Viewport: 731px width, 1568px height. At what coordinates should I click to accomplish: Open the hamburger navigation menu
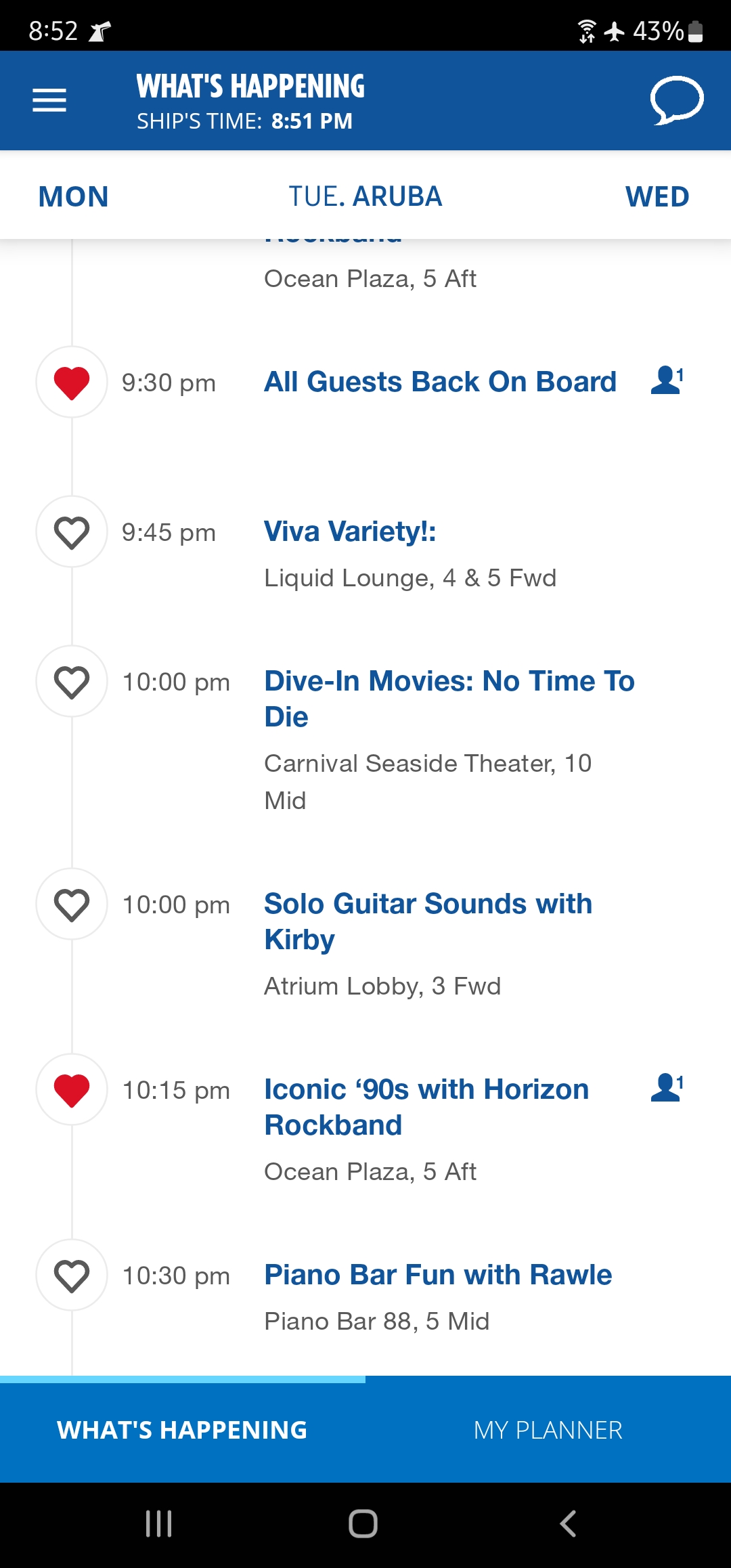[x=49, y=100]
